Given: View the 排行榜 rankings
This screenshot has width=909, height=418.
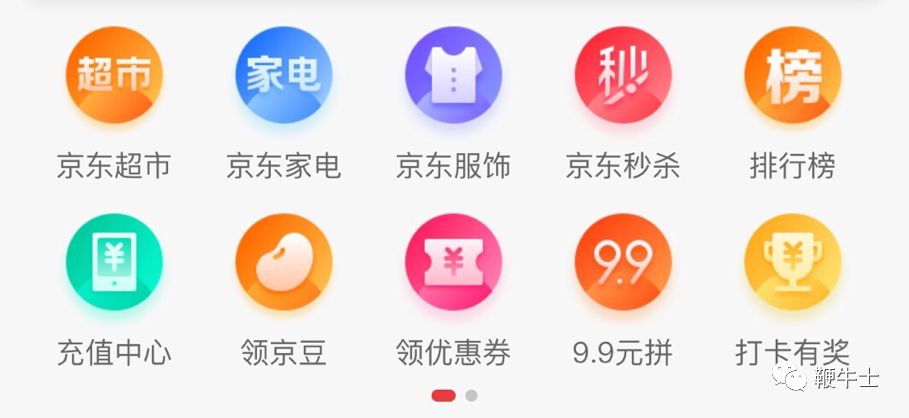Looking at the screenshot, I should [792, 75].
